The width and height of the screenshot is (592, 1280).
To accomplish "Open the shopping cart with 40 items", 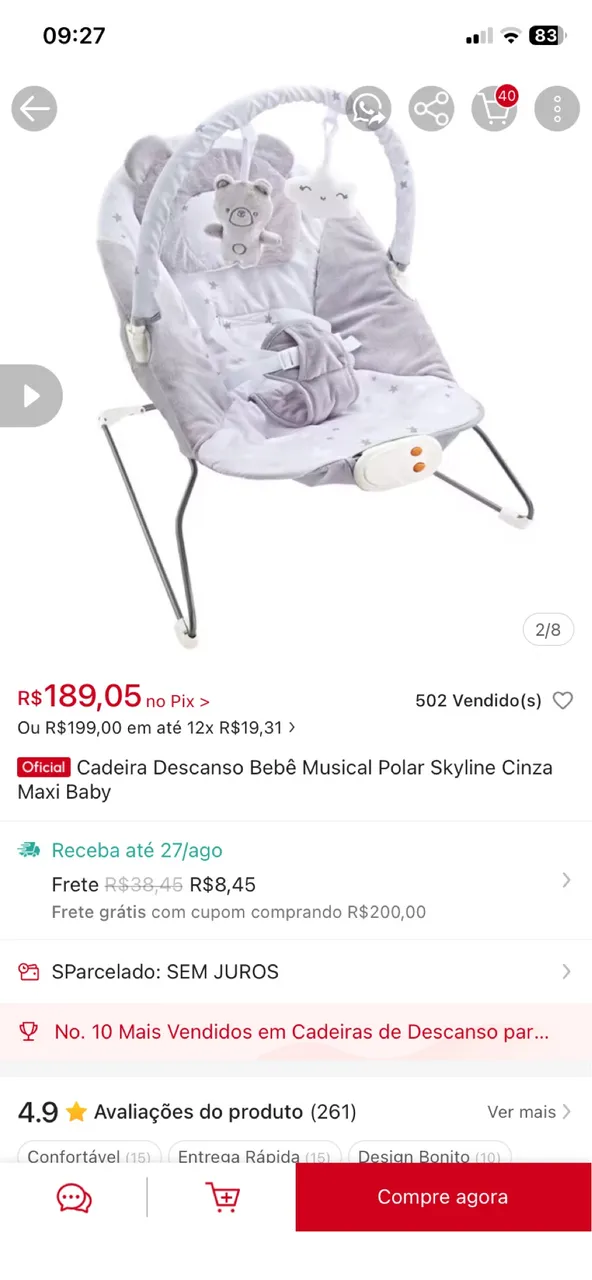I will 494,109.
